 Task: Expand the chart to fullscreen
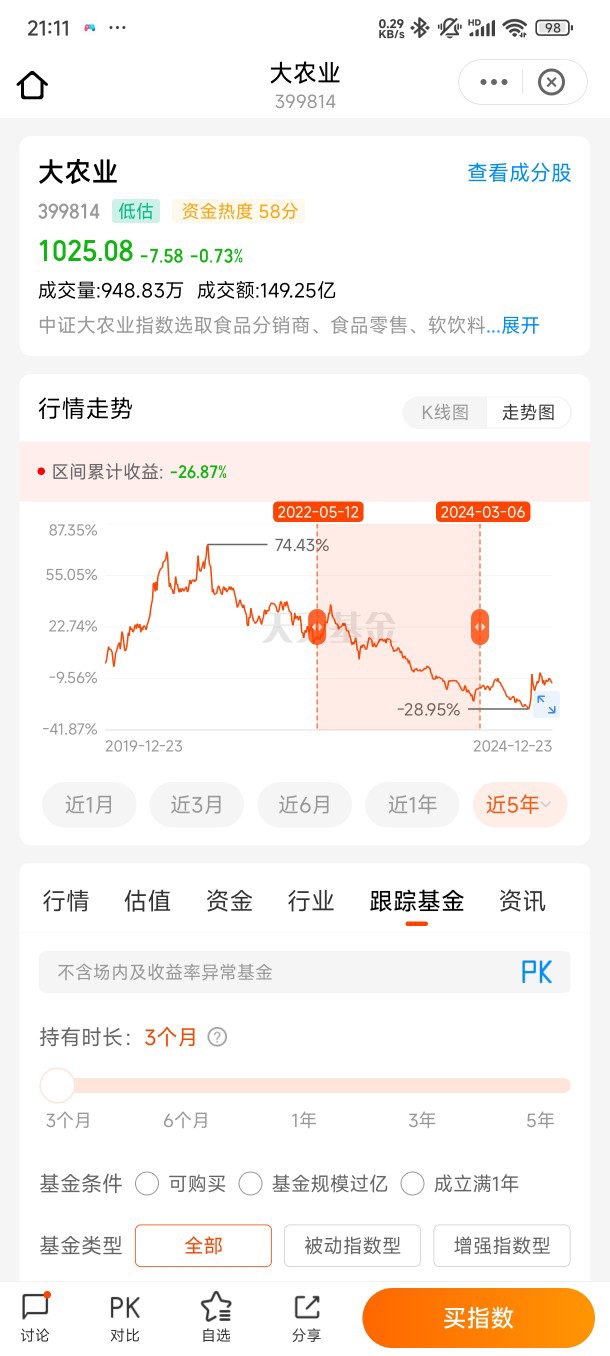[x=546, y=704]
